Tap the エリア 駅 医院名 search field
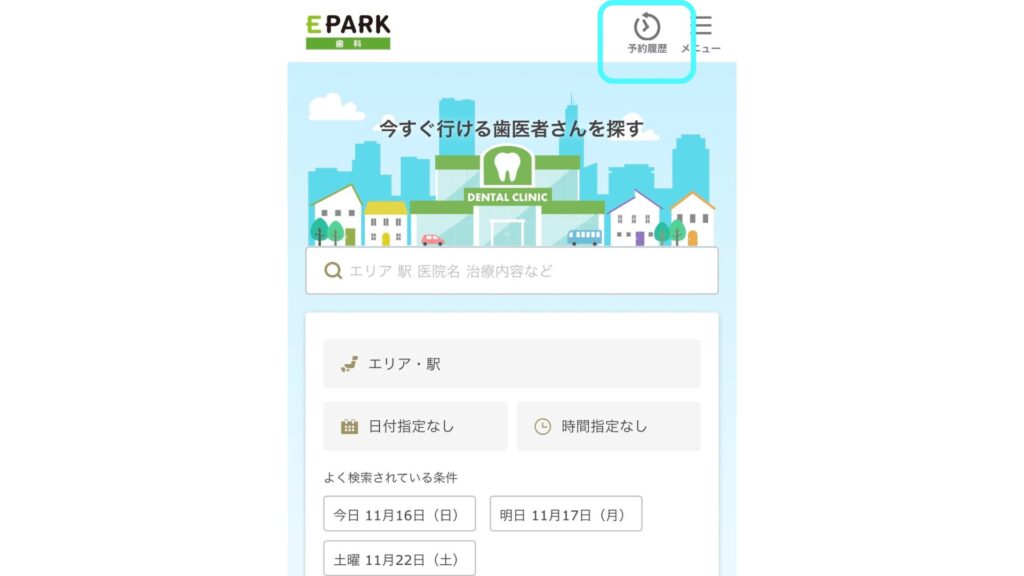The image size is (1024, 576). [512, 271]
